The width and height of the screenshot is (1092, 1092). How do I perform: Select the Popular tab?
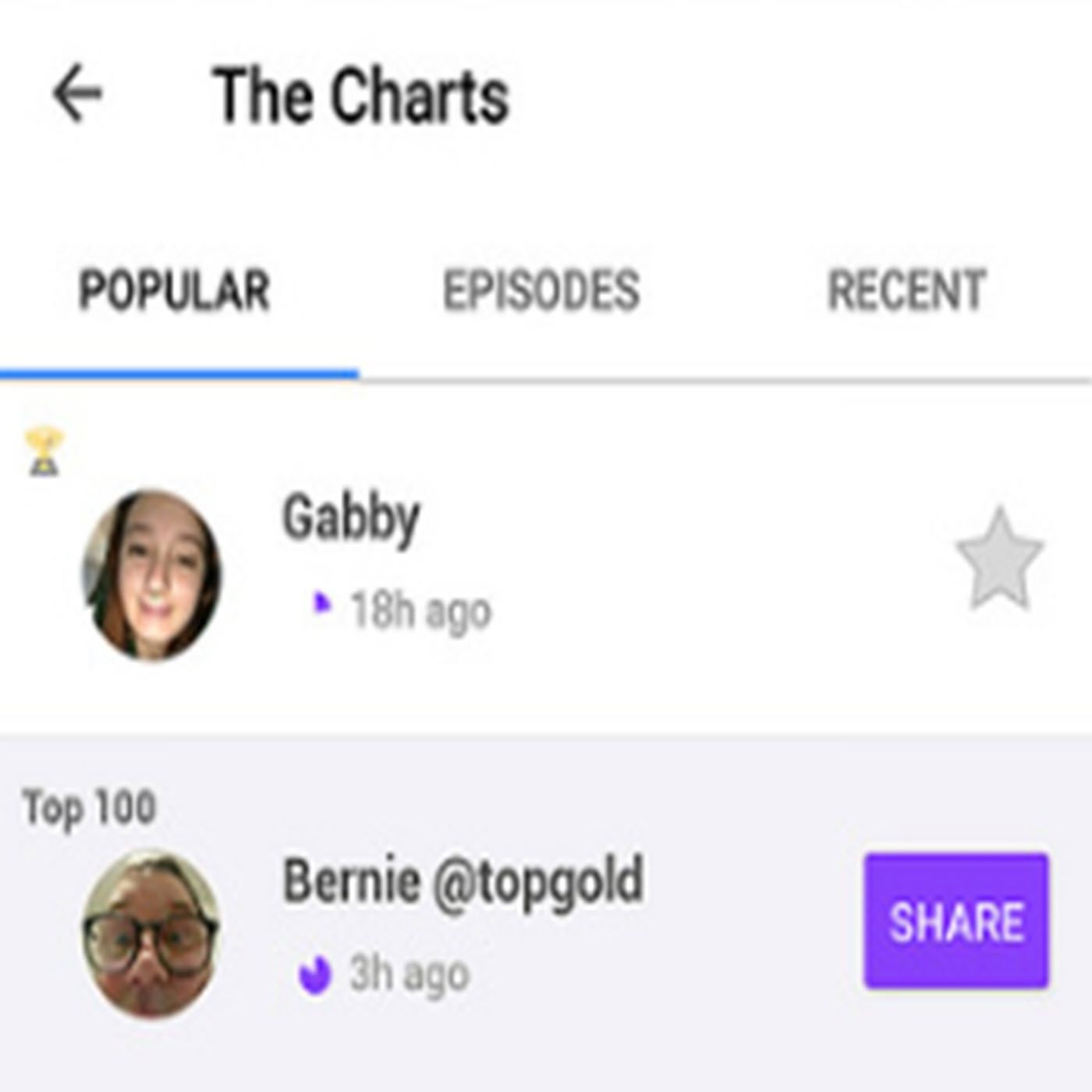175,291
